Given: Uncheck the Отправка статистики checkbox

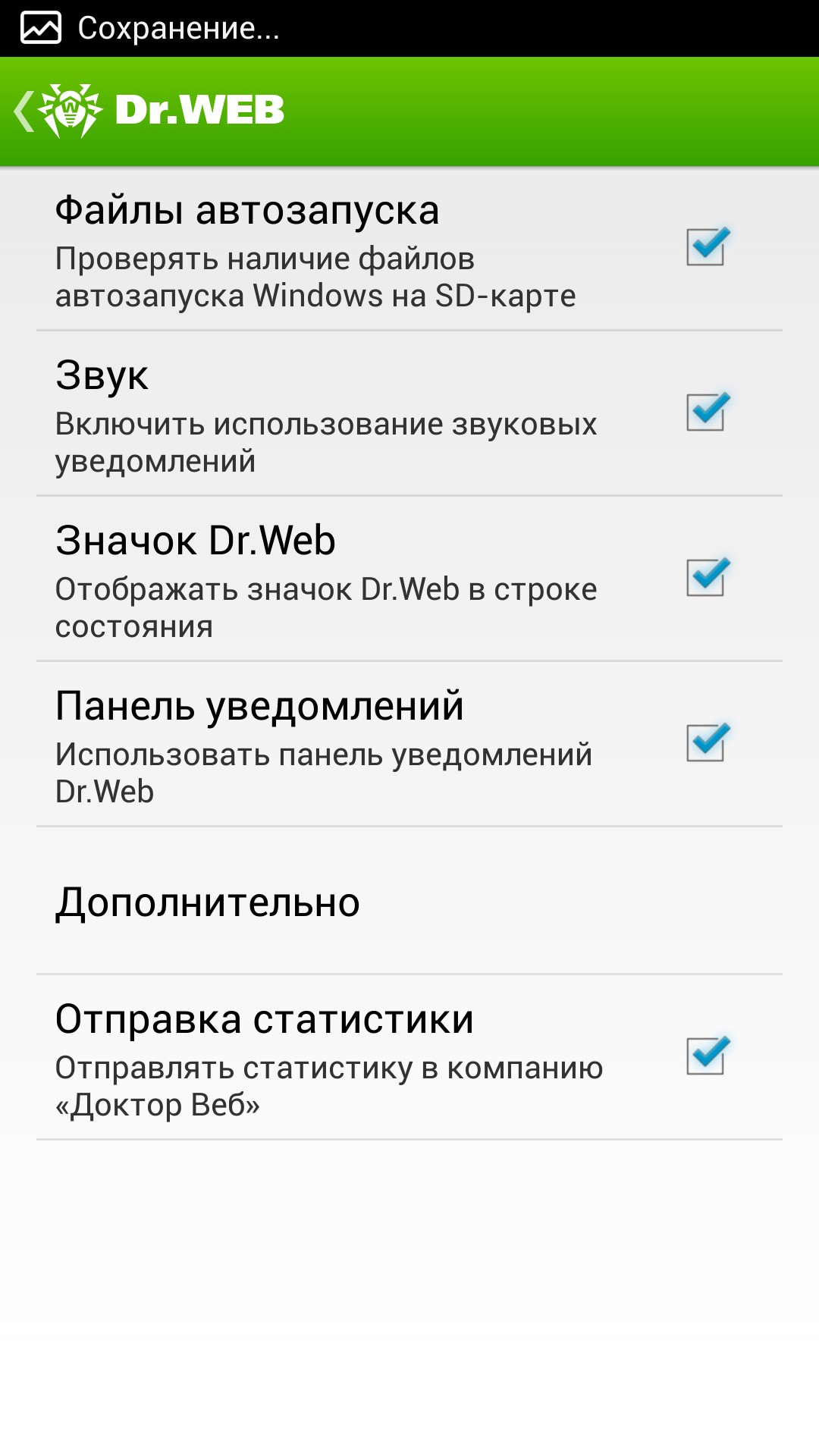Looking at the screenshot, I should pos(706,1056).
